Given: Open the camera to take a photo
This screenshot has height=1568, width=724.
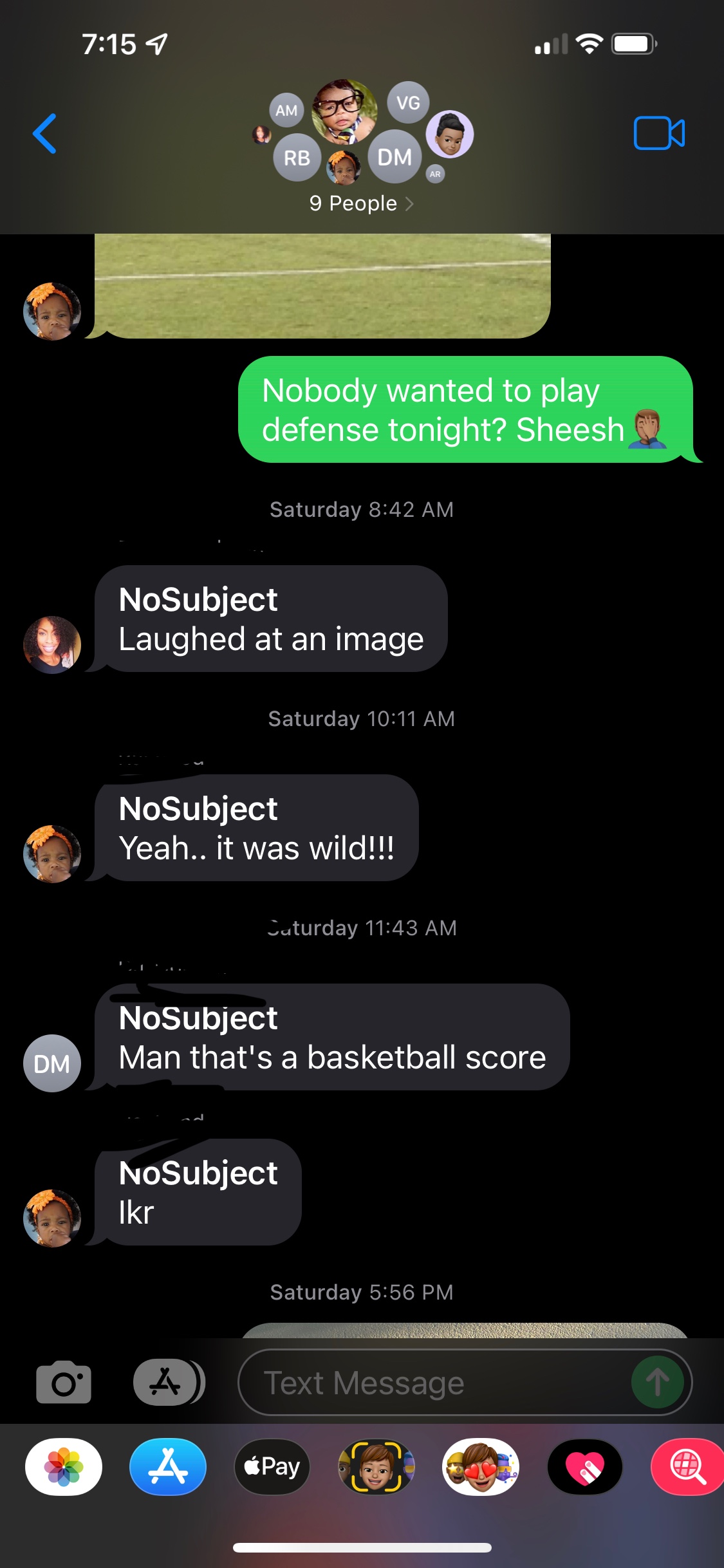Looking at the screenshot, I should click(64, 1382).
